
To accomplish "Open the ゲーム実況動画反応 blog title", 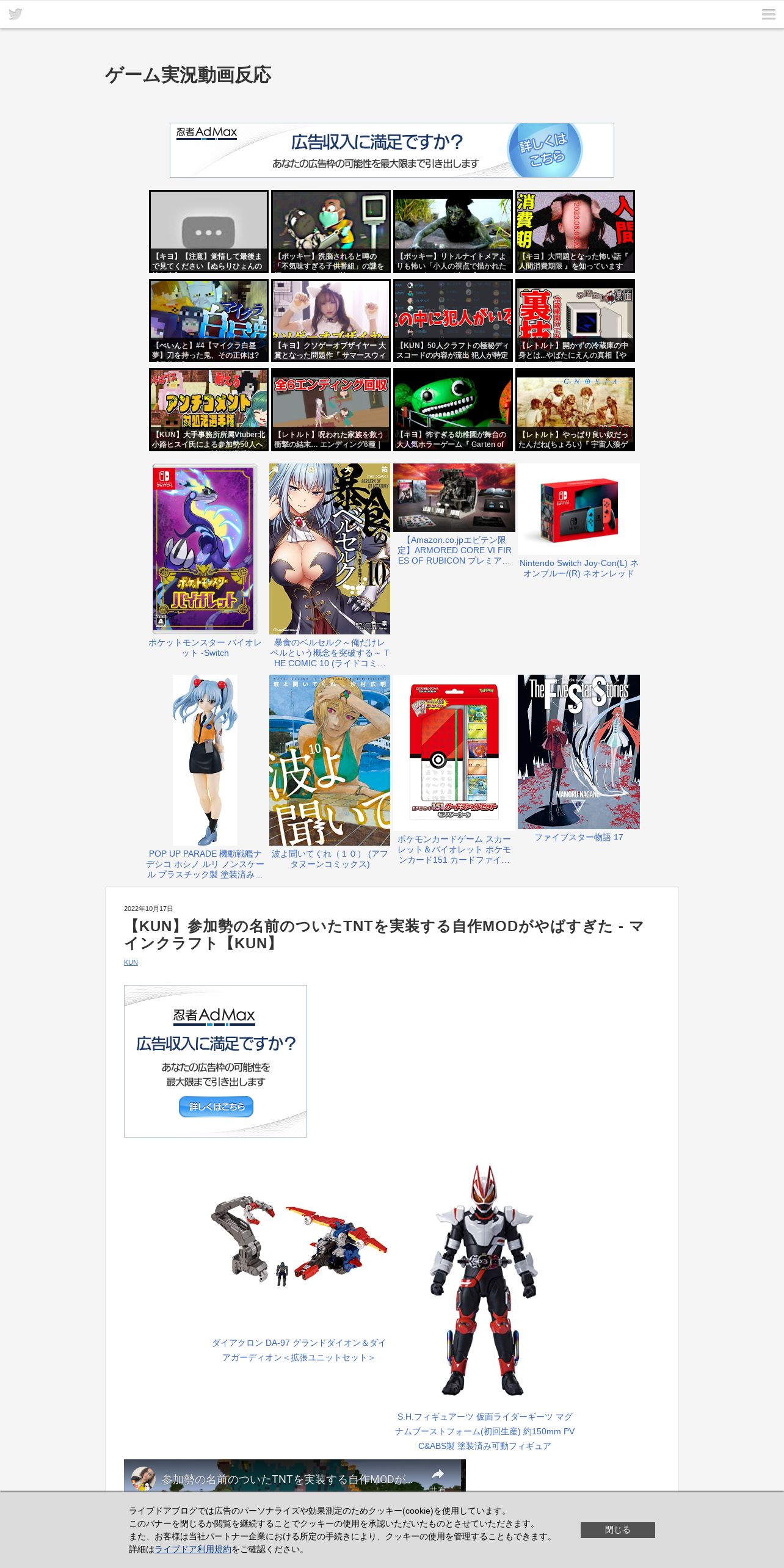I will pyautogui.click(x=188, y=74).
